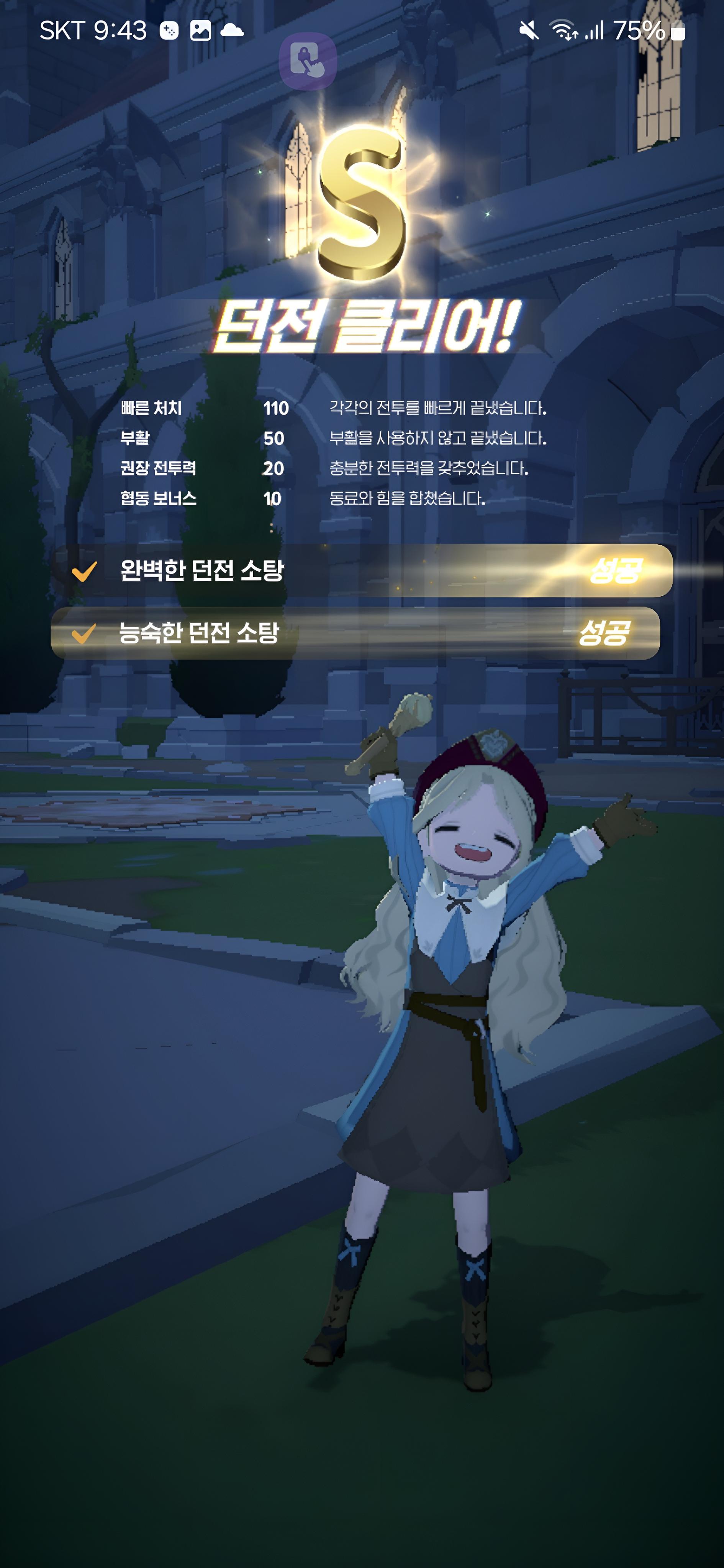724x1568 pixels.
Task: Tap the purple touch lock icon
Action: (308, 62)
